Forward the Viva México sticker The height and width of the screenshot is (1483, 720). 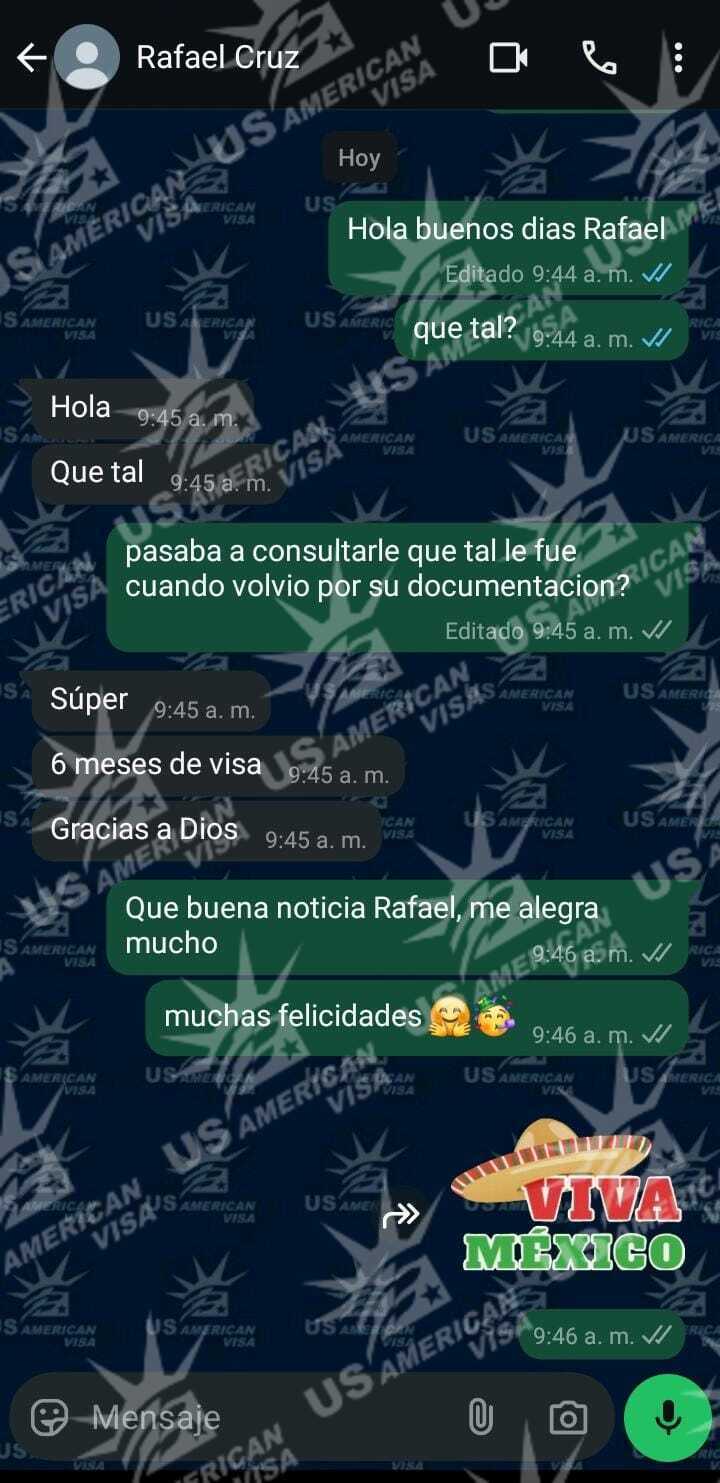tap(401, 1215)
